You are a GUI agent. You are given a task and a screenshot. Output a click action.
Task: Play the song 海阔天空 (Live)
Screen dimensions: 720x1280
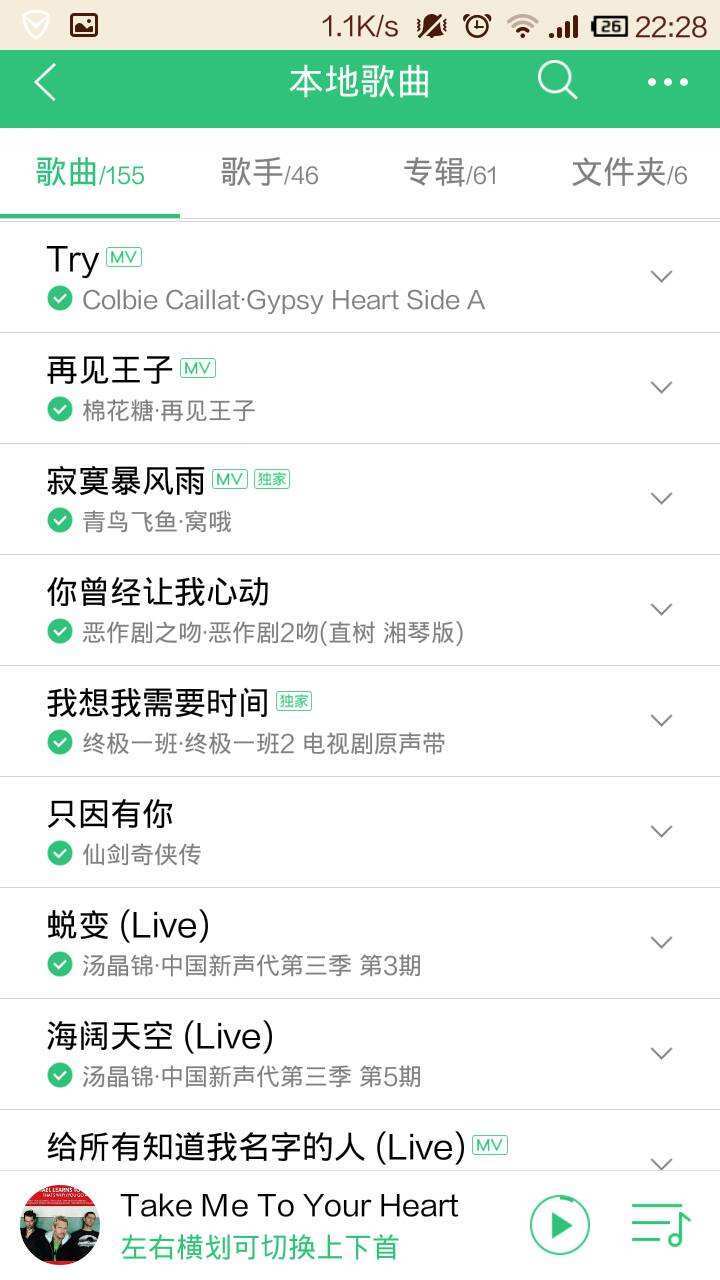pyautogui.click(x=300, y=1053)
